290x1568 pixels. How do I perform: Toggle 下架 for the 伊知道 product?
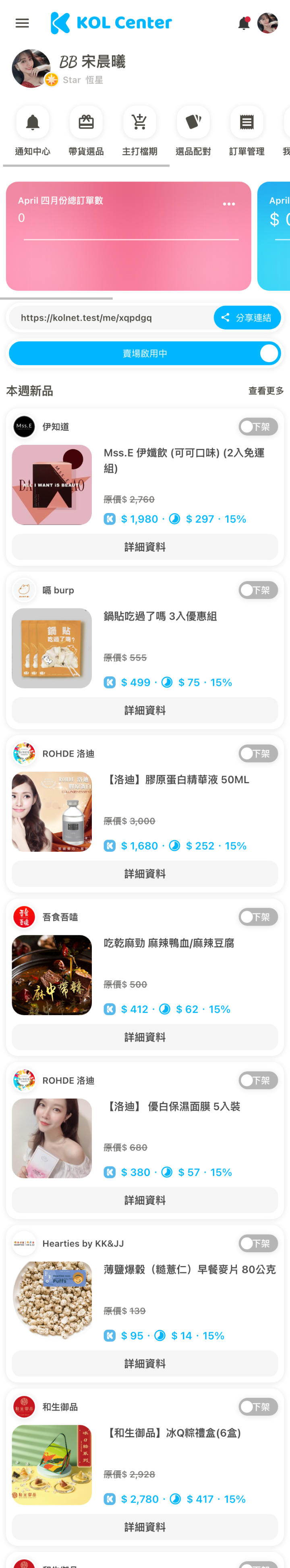tap(258, 427)
